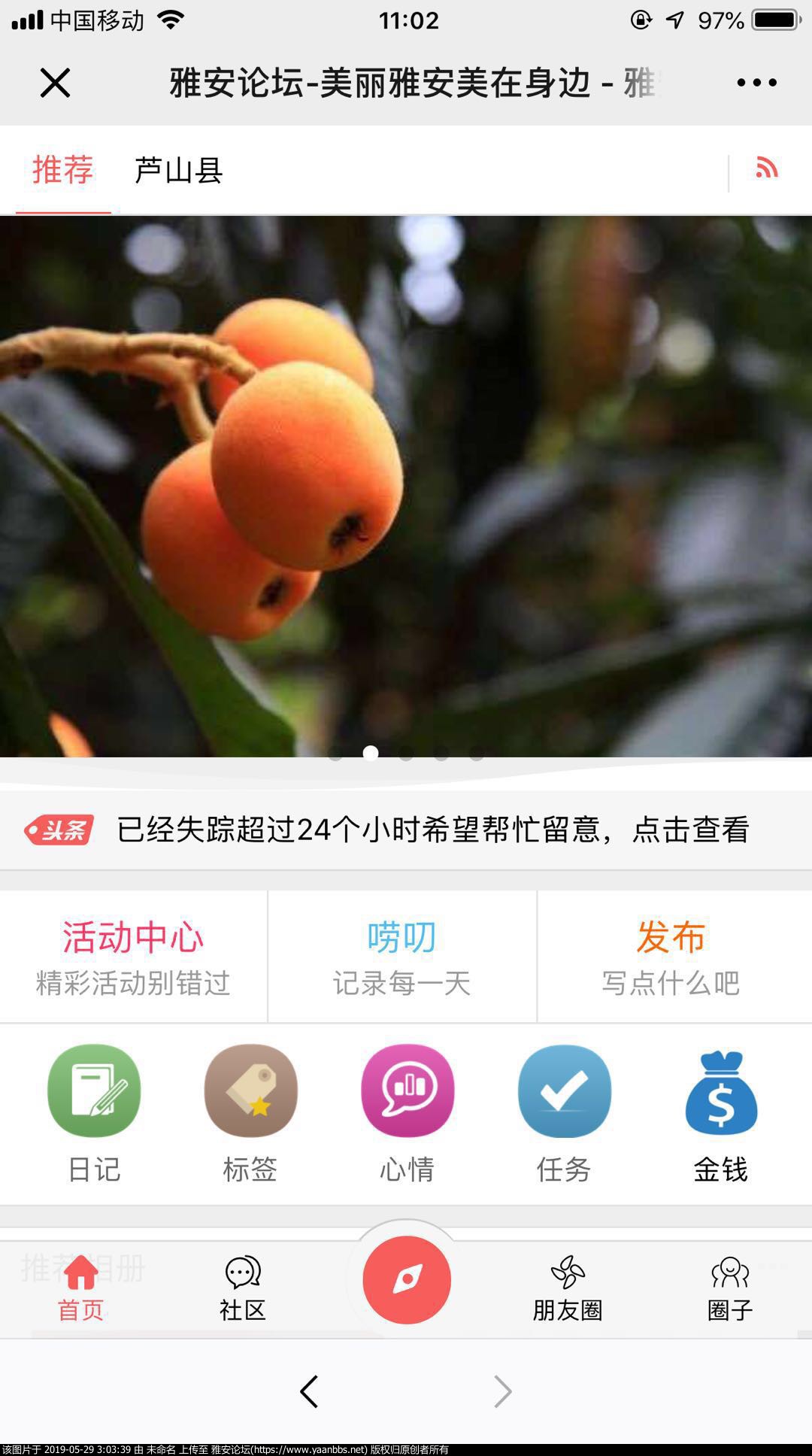Screen dimensions: 812x1456
Task: Tap the red compass discover button
Action: 407,1280
